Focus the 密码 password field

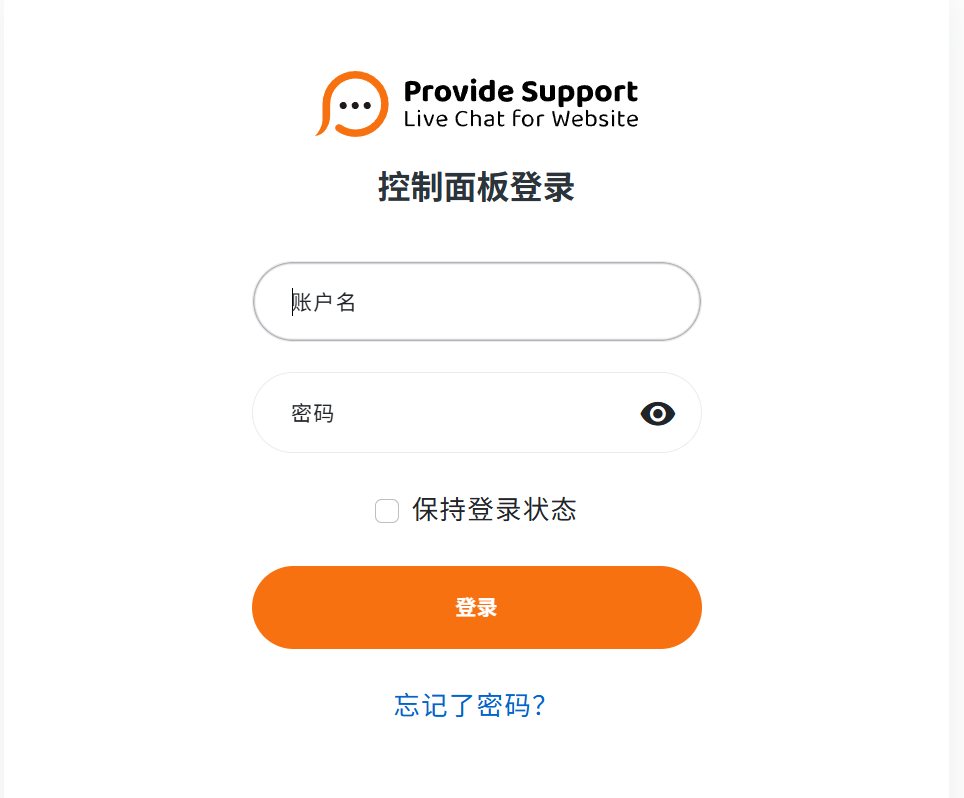pos(450,413)
